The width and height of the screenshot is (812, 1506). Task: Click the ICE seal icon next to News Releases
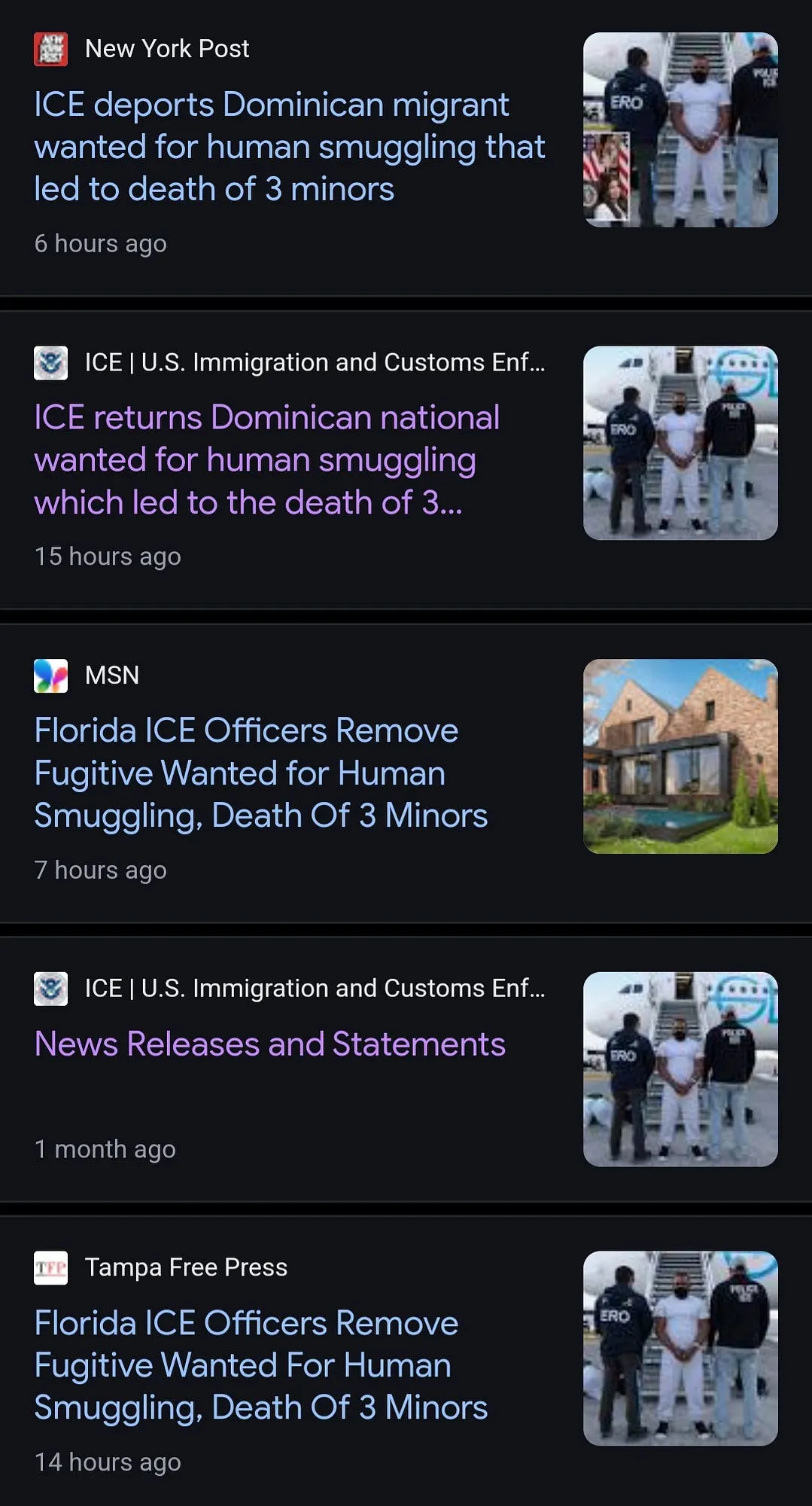(x=50, y=988)
